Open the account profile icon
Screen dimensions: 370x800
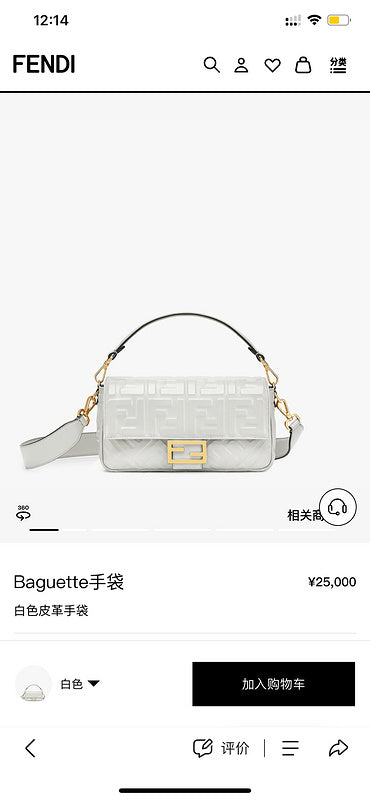point(241,65)
